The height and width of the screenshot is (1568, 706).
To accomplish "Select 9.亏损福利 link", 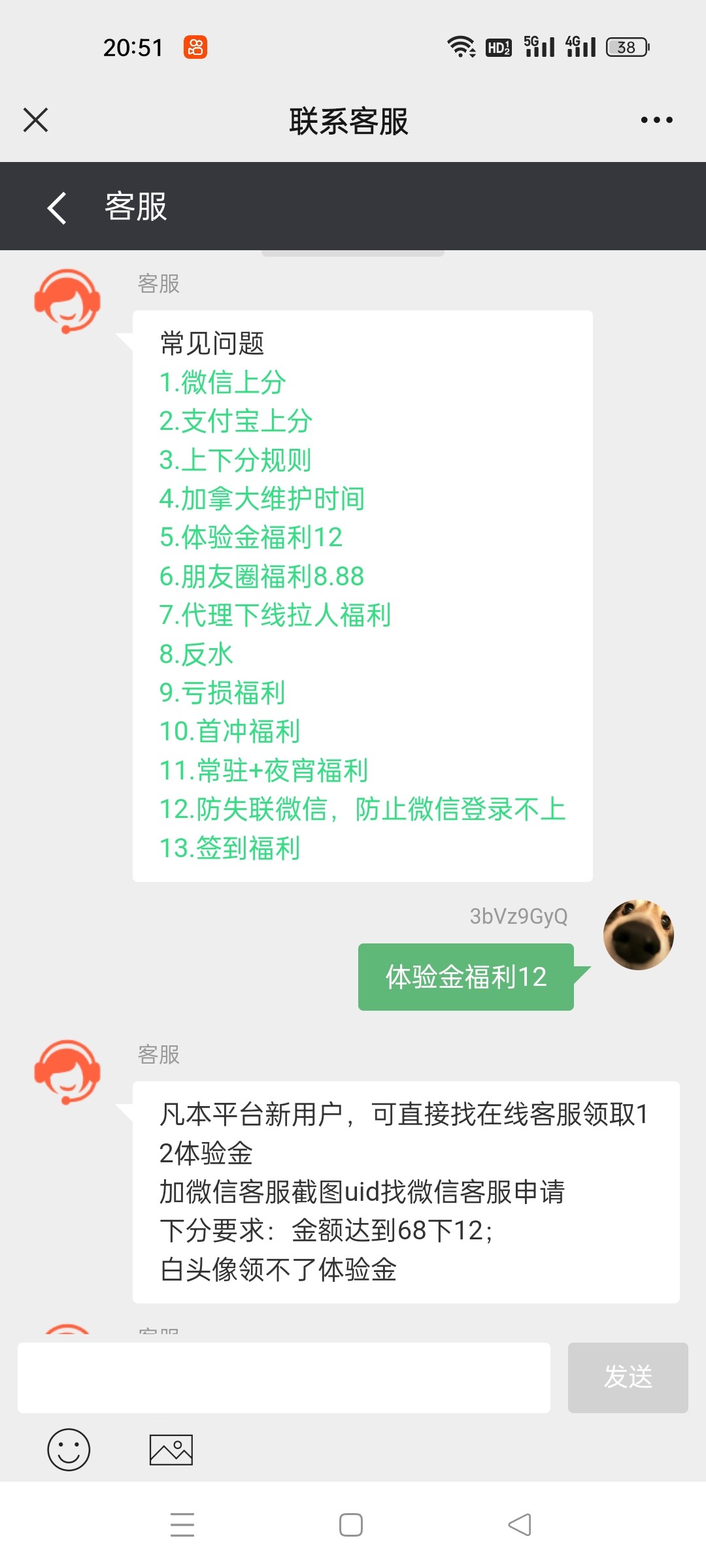I will click(x=222, y=693).
